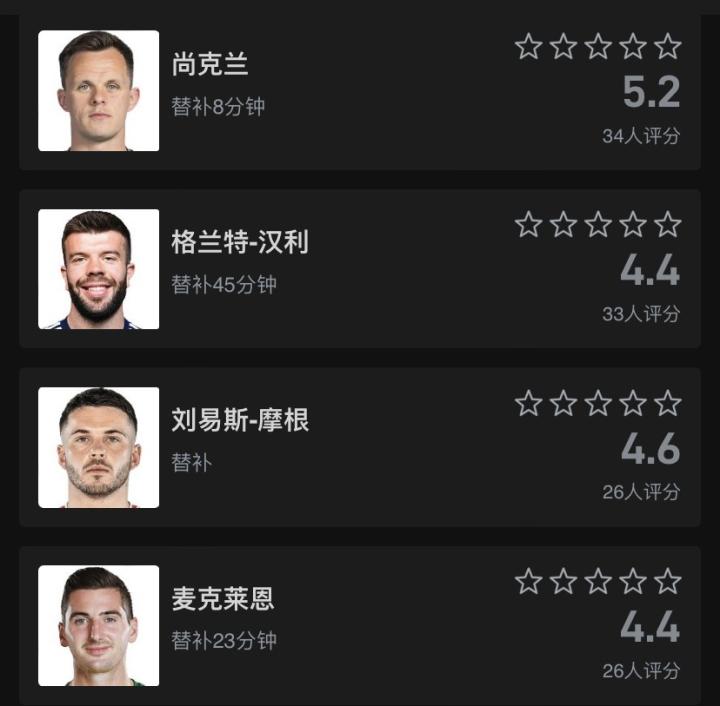The width and height of the screenshot is (720, 706).
Task: Give 格兰特-汉利 a three-star rating
Action: [598, 225]
